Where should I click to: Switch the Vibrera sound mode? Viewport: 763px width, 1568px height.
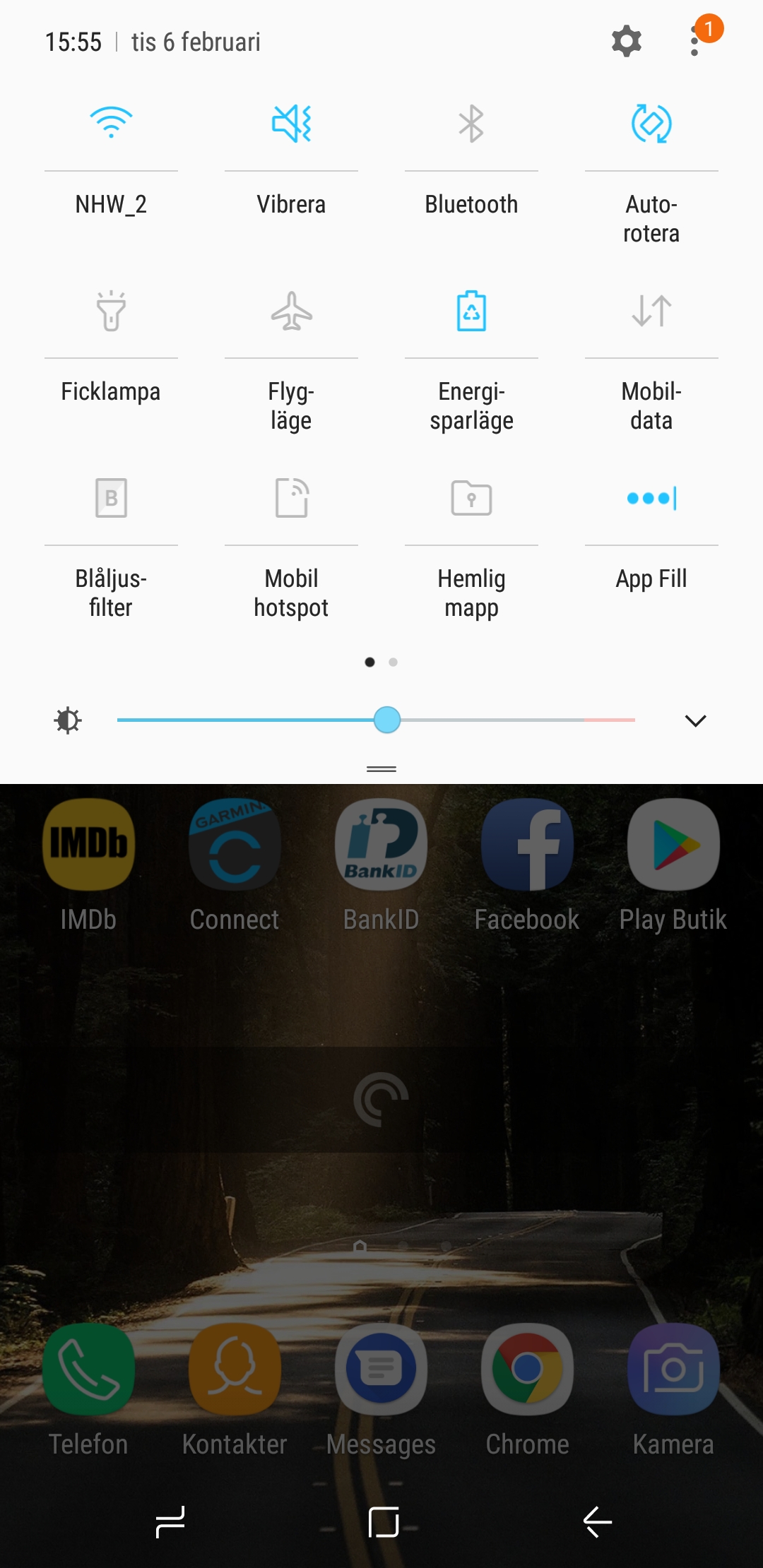[x=291, y=124]
